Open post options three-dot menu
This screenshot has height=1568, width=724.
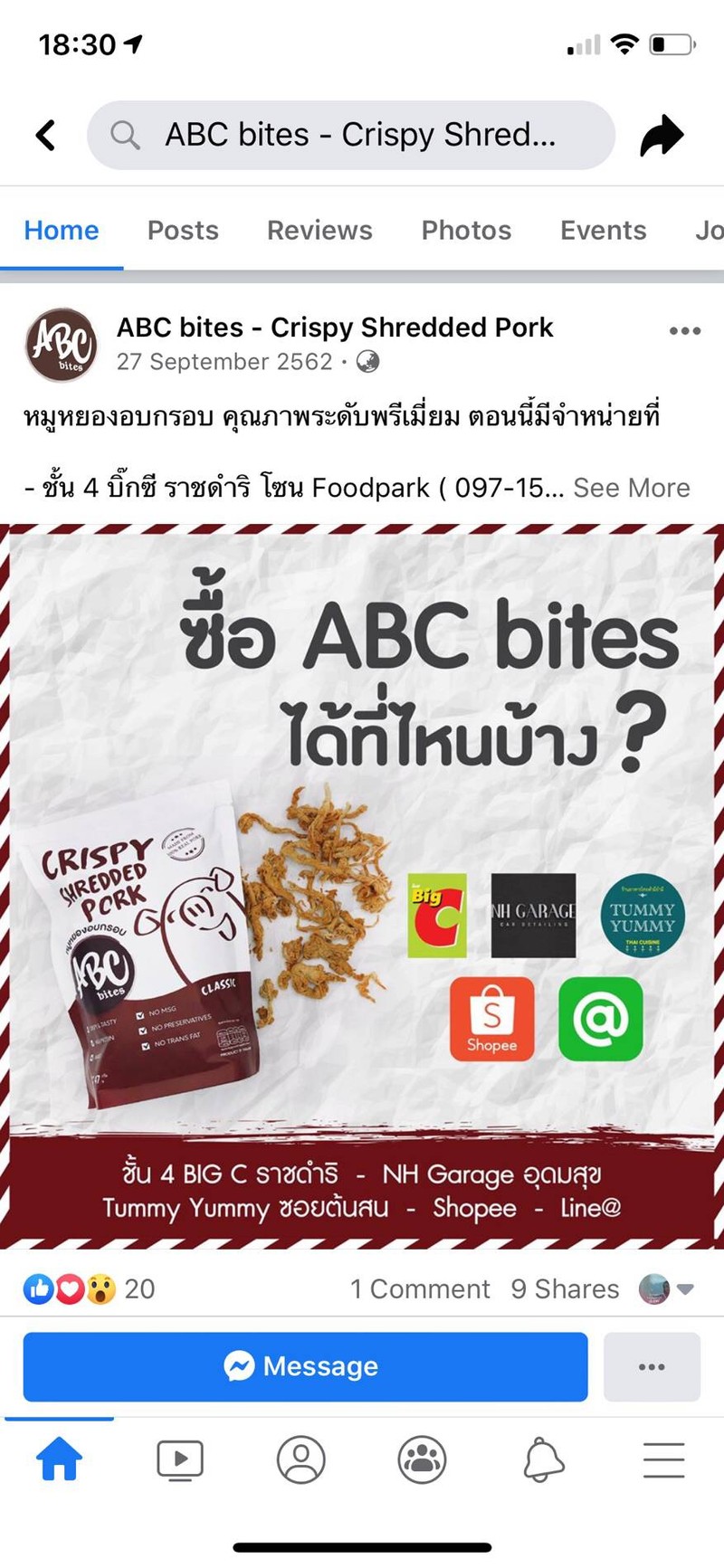point(684,331)
